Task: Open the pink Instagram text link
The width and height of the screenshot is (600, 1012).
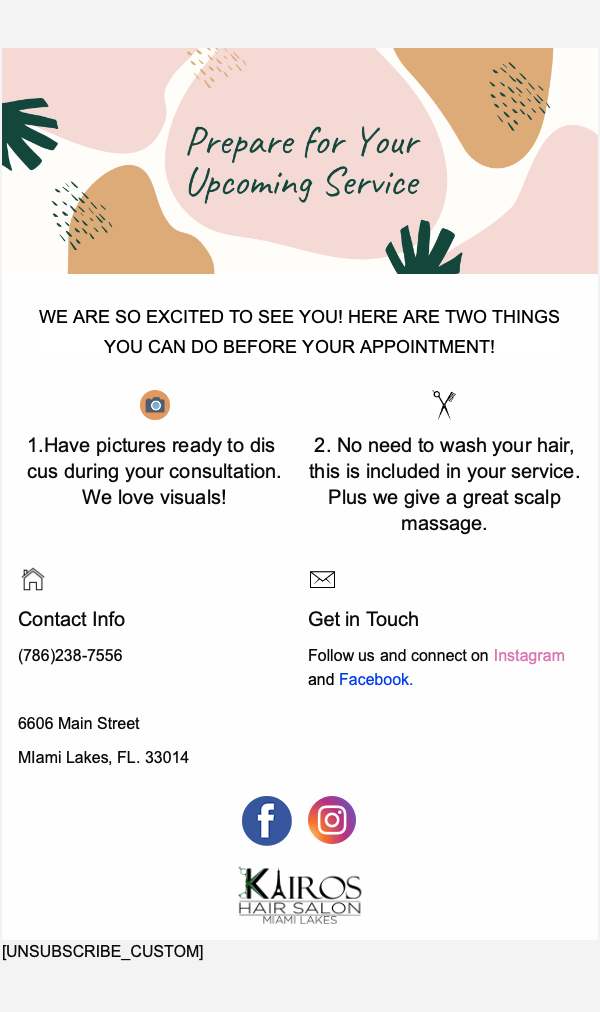Action: [529, 656]
